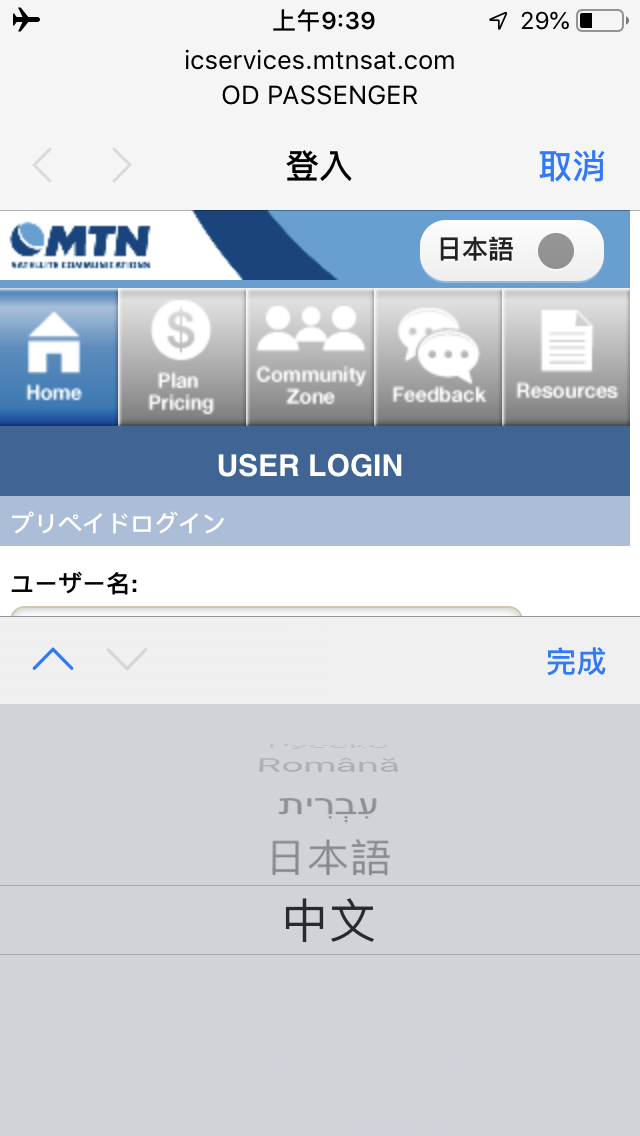Jump to previous field with up arrow
This screenshot has width=640, height=1136.
53,659
